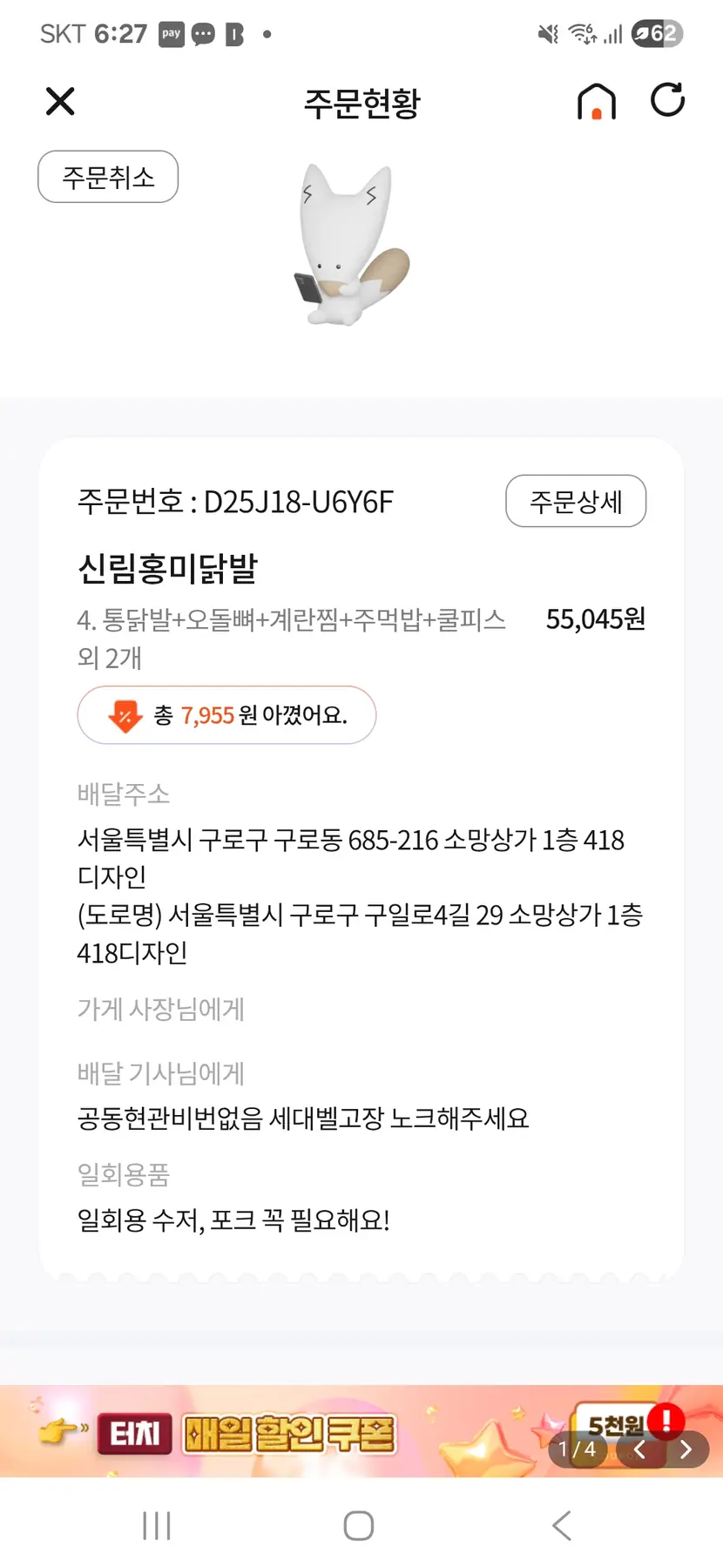This screenshot has height=1568, width=723.
Task: Open 주문상세 order details
Action: click(x=576, y=501)
